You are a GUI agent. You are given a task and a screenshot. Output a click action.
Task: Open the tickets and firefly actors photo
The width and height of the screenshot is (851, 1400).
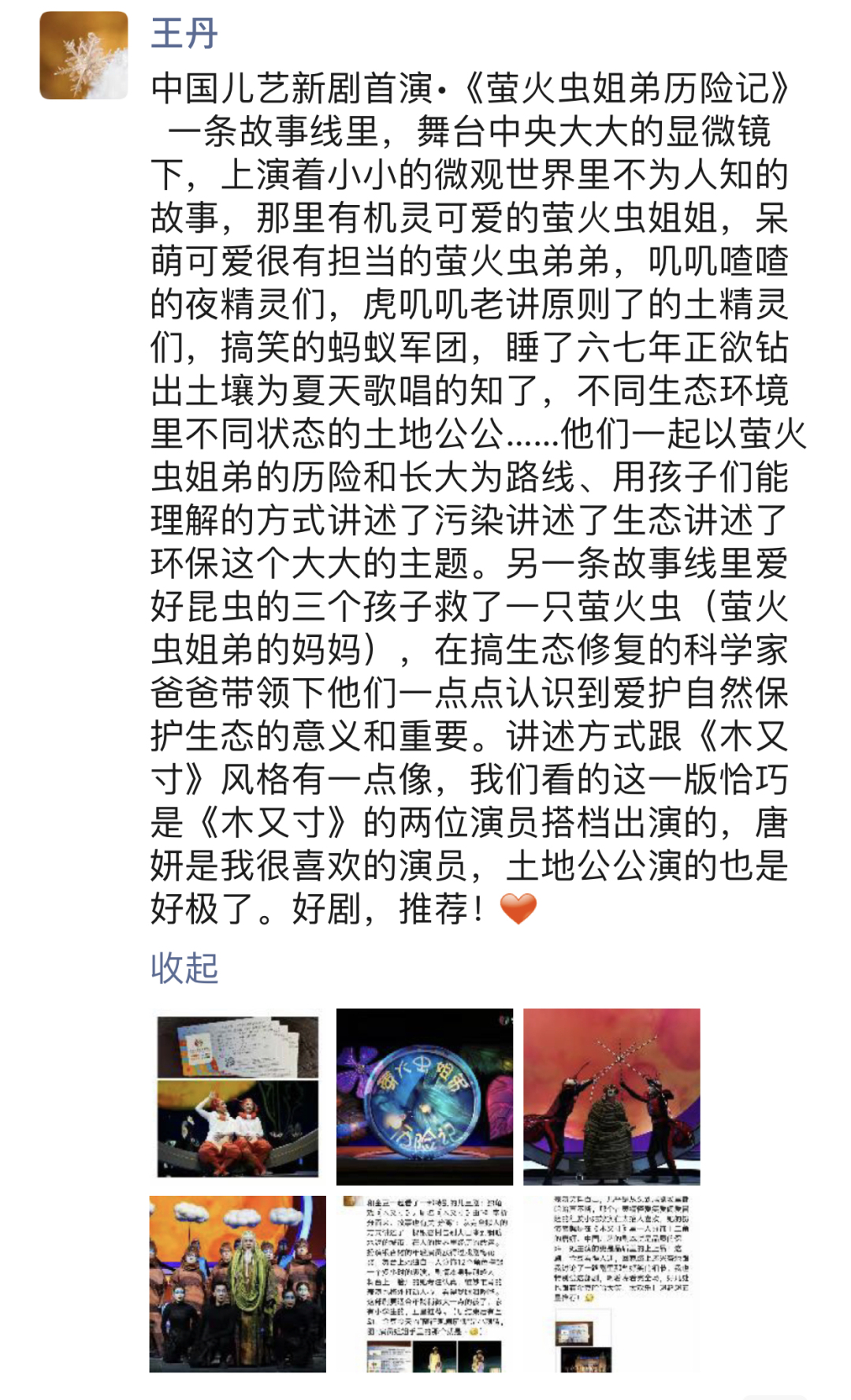[x=238, y=1097]
